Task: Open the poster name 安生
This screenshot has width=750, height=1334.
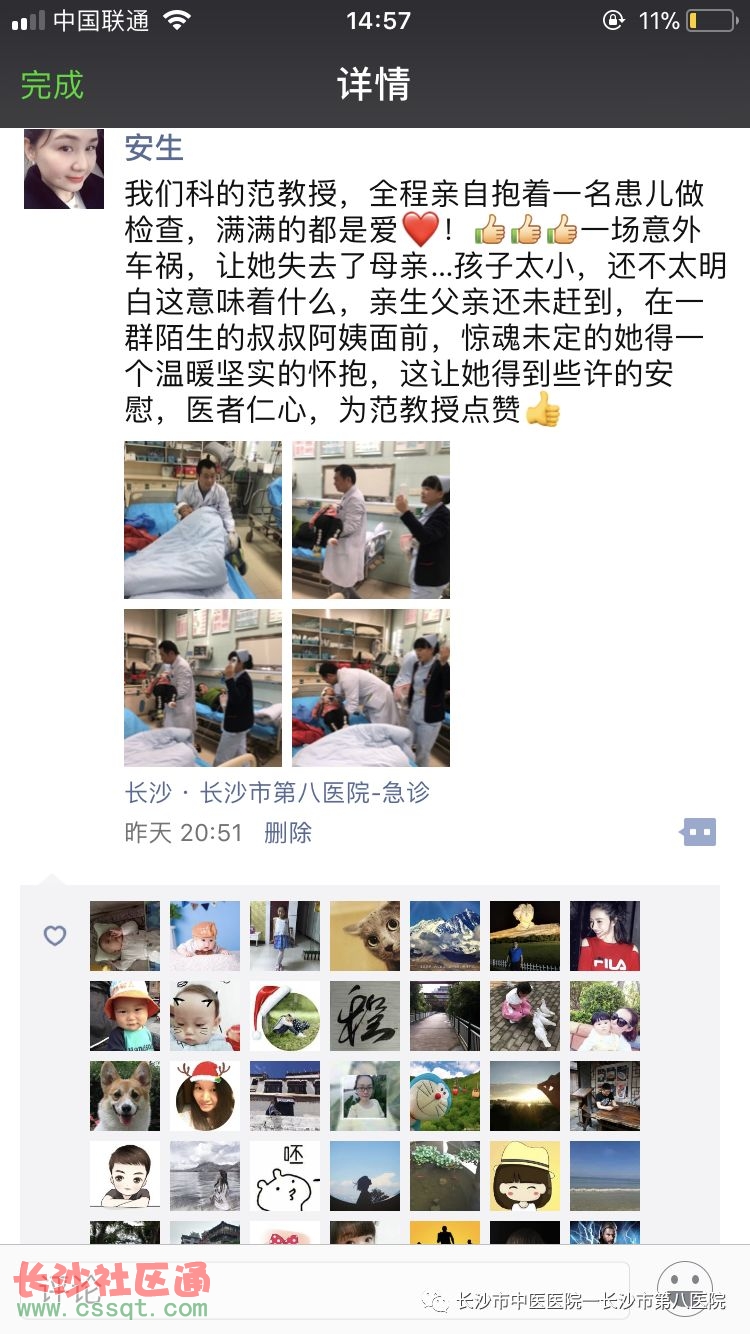Action: [x=154, y=148]
